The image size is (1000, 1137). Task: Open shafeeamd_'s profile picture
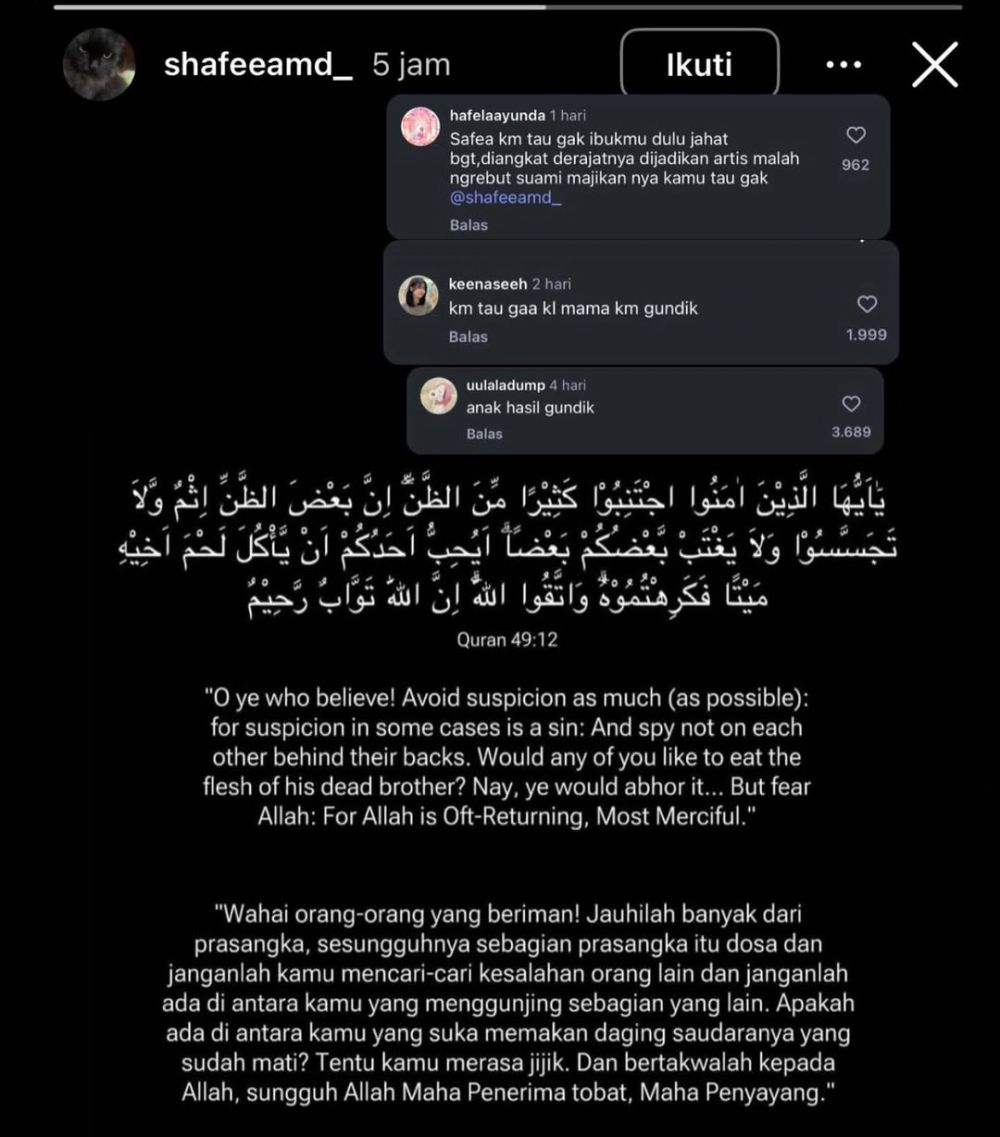click(99, 64)
